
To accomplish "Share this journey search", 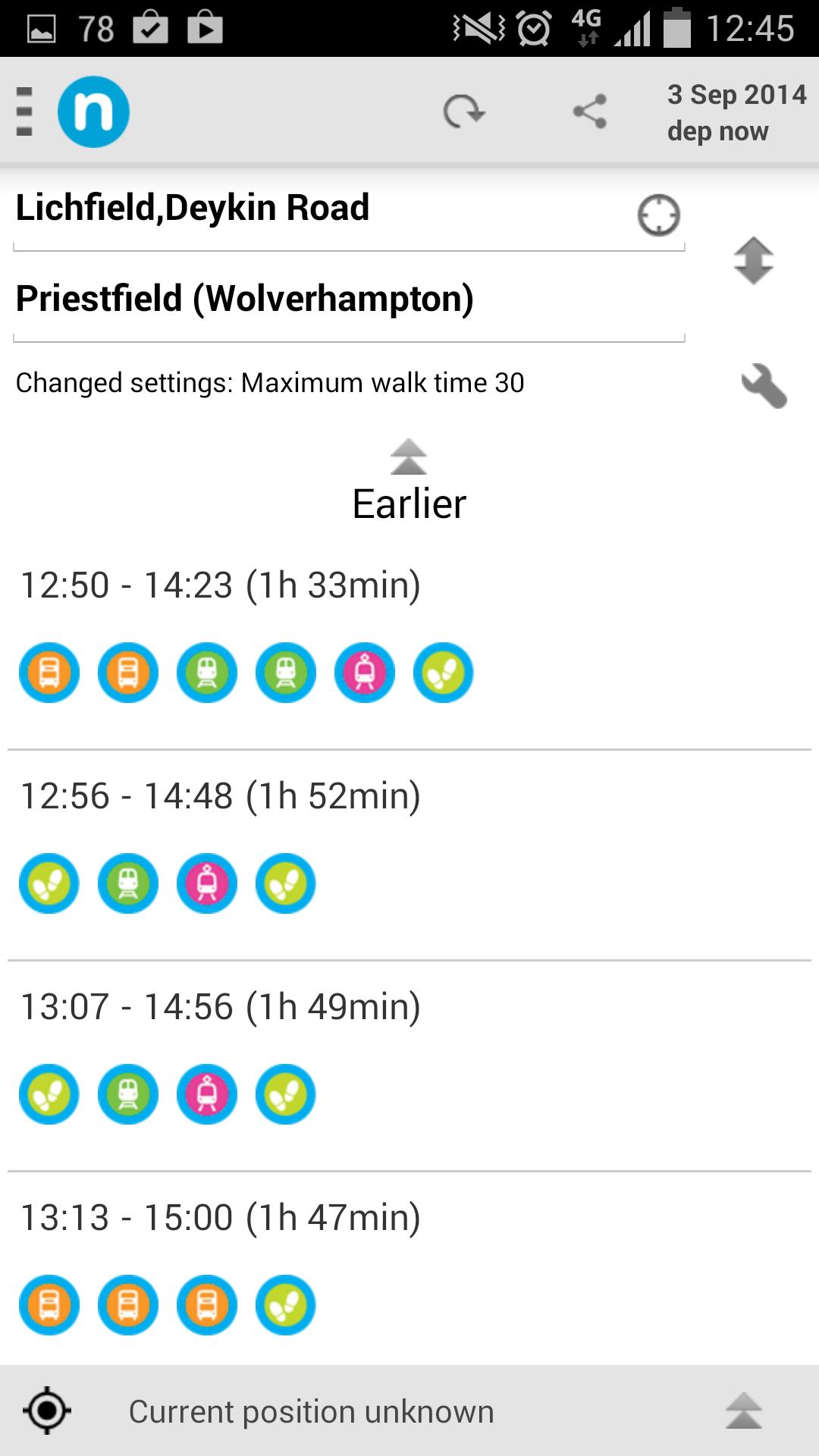I will click(589, 112).
